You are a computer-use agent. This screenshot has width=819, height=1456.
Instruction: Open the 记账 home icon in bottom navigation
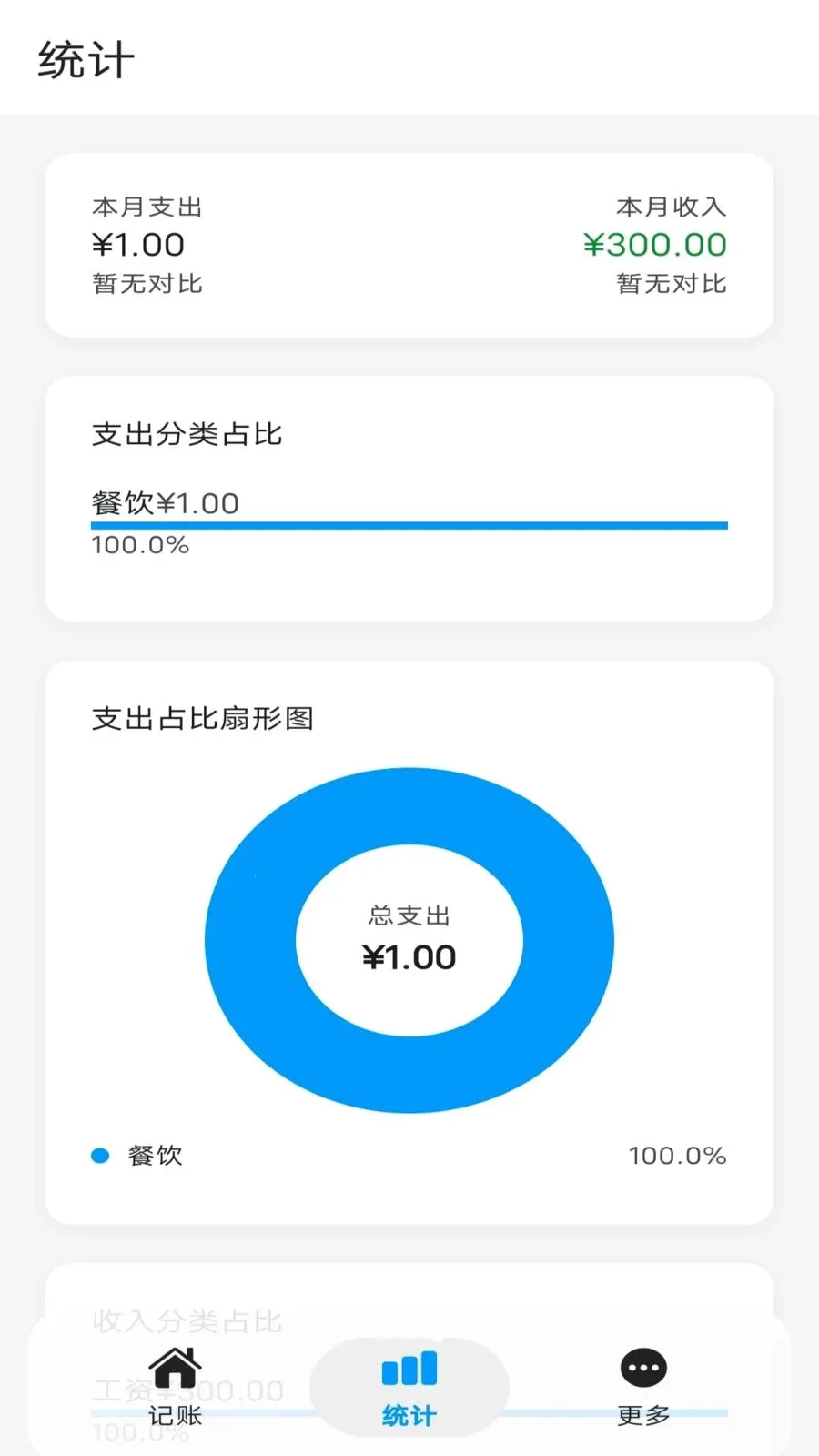click(x=175, y=1365)
